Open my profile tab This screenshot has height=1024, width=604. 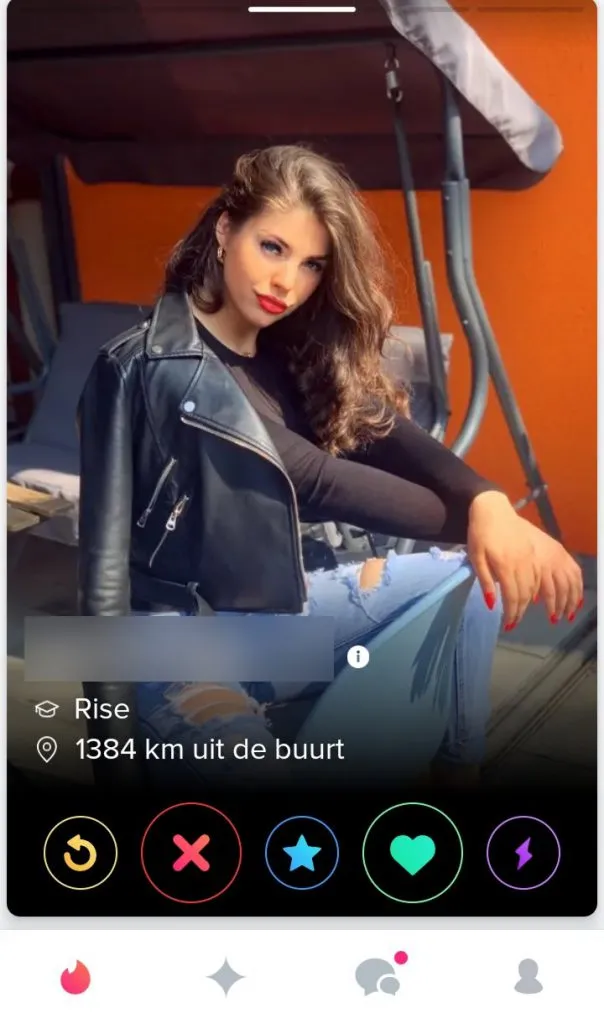(x=528, y=977)
